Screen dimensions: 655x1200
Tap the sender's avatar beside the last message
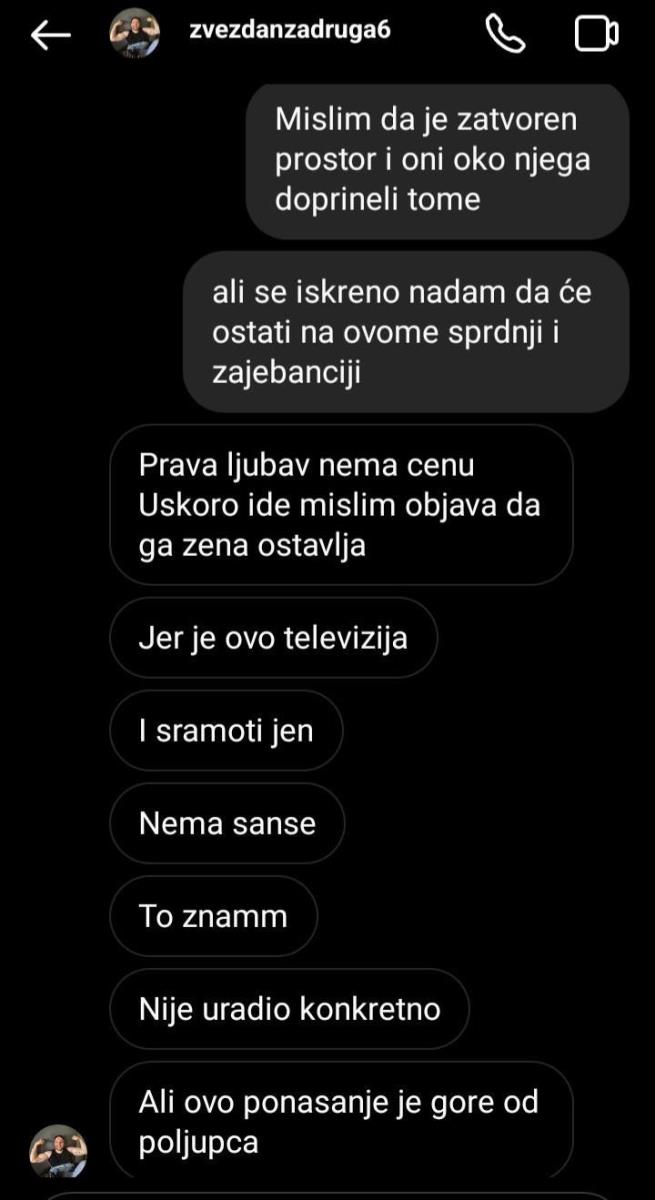pos(59,1149)
